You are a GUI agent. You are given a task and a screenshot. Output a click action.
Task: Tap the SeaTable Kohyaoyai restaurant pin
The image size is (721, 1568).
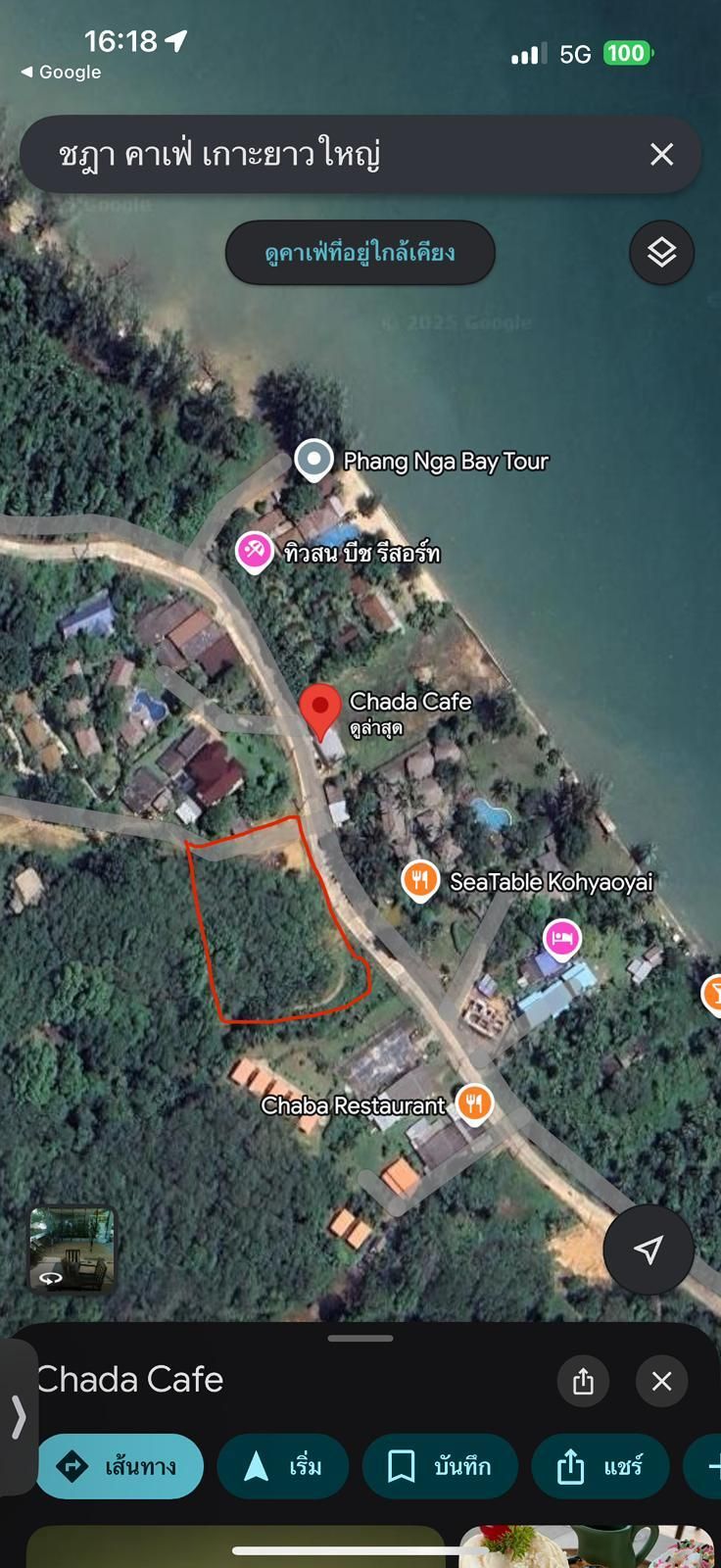(419, 880)
